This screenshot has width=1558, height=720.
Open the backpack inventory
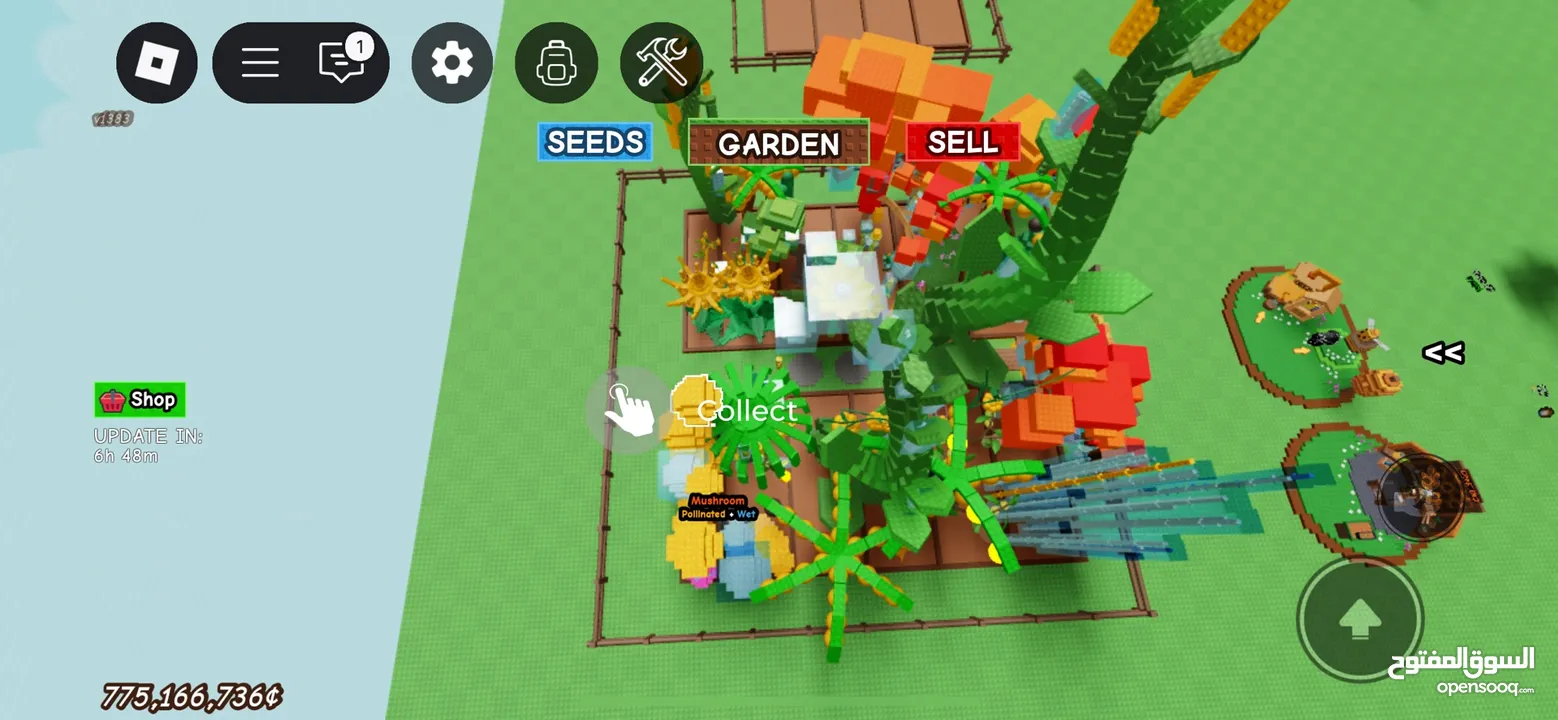[556, 63]
